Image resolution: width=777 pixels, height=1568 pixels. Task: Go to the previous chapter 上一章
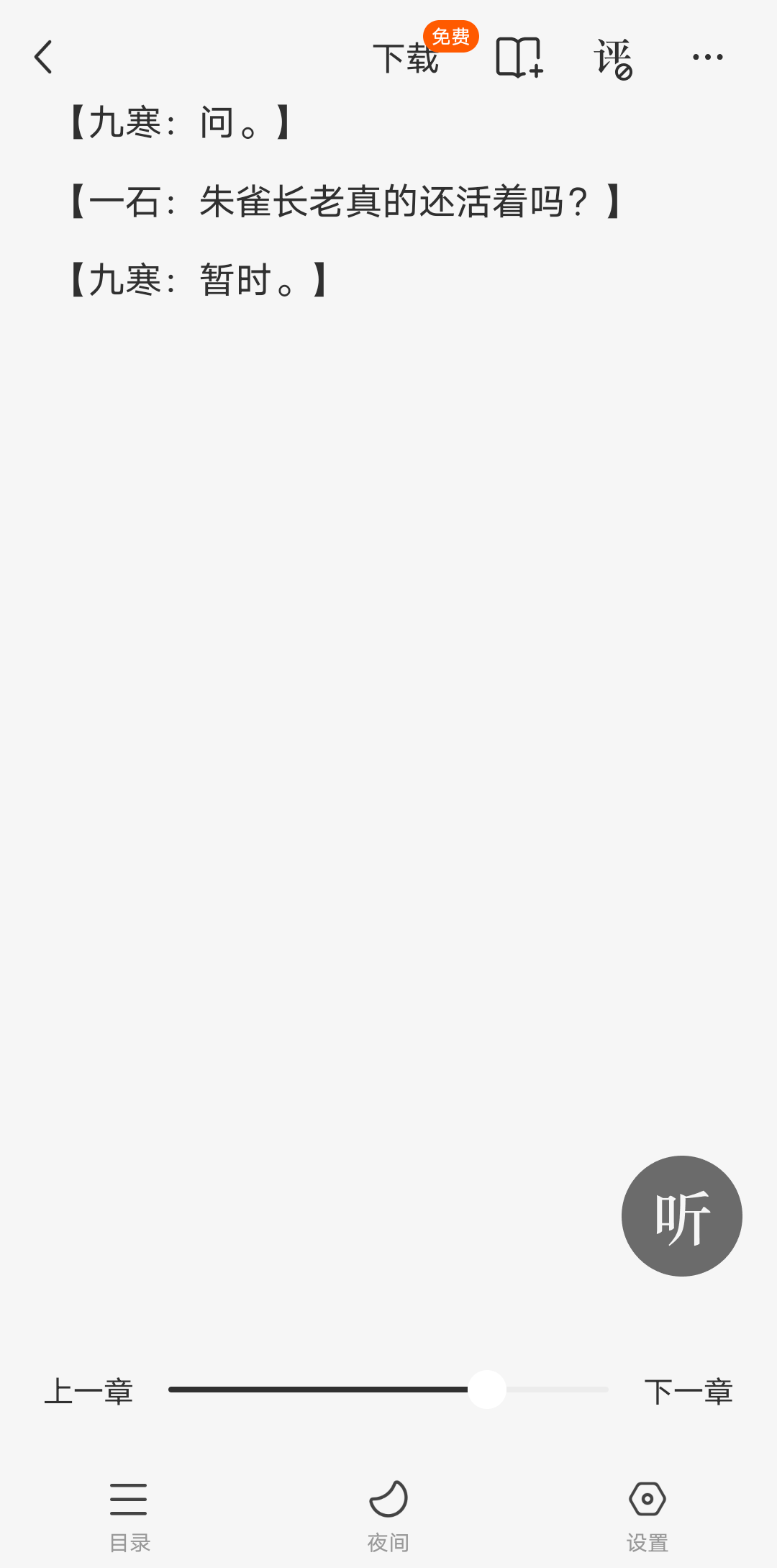(x=88, y=1391)
